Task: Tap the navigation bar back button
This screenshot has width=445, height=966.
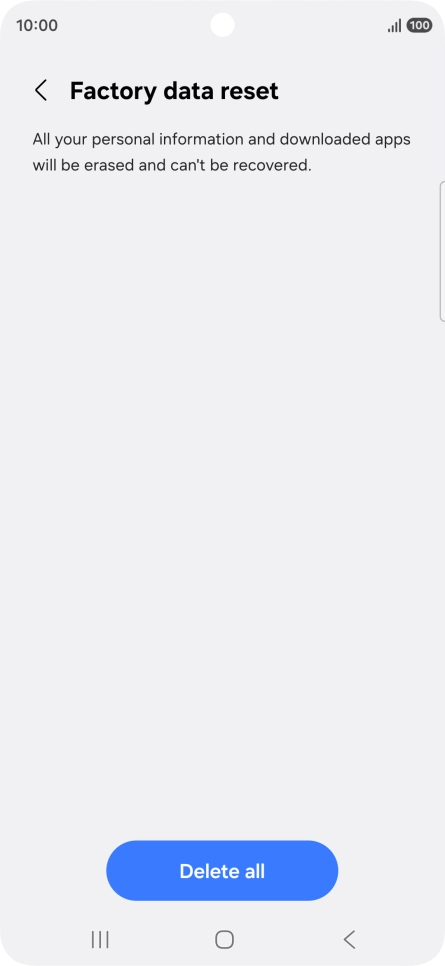Action: coord(349,940)
